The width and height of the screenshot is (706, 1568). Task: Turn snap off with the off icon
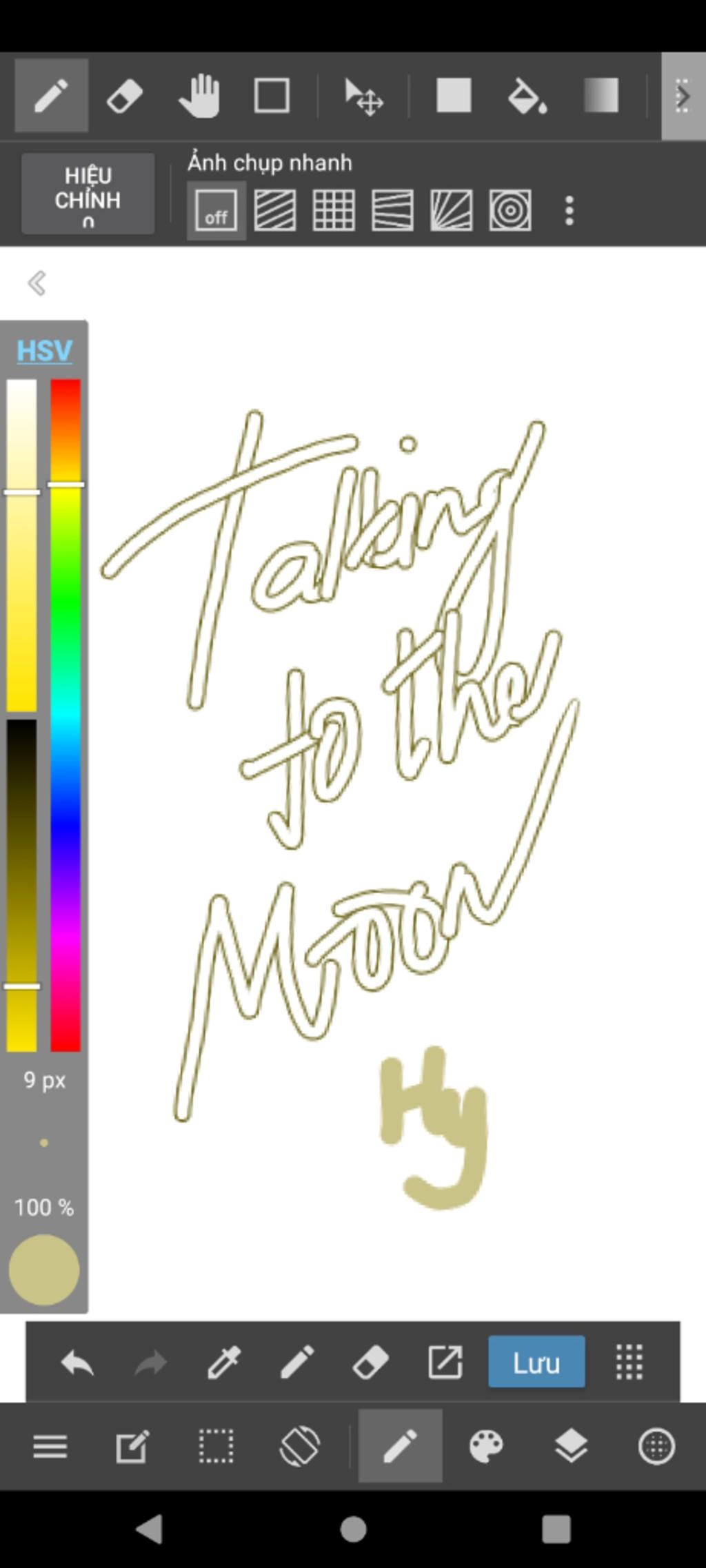(216, 211)
